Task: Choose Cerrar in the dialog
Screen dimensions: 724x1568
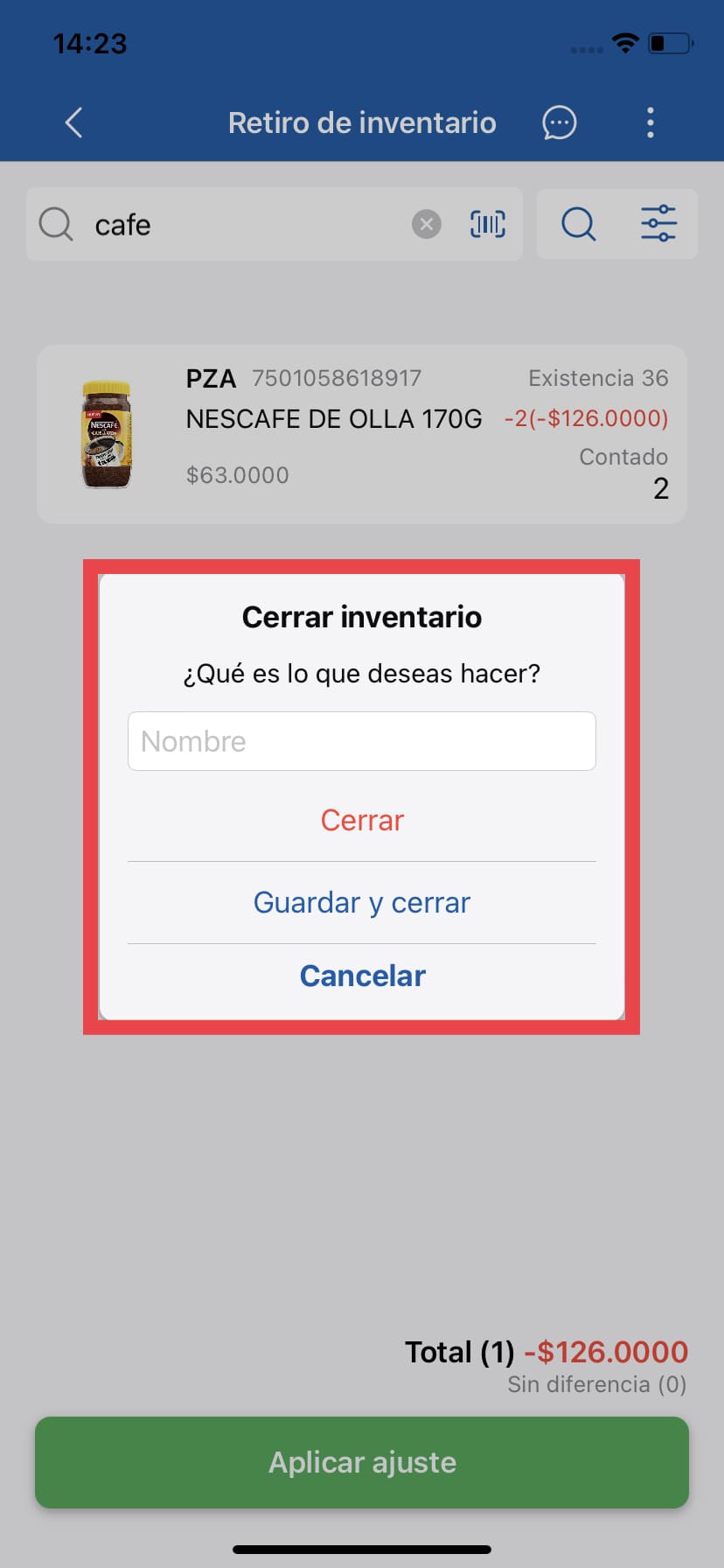Action: click(361, 820)
